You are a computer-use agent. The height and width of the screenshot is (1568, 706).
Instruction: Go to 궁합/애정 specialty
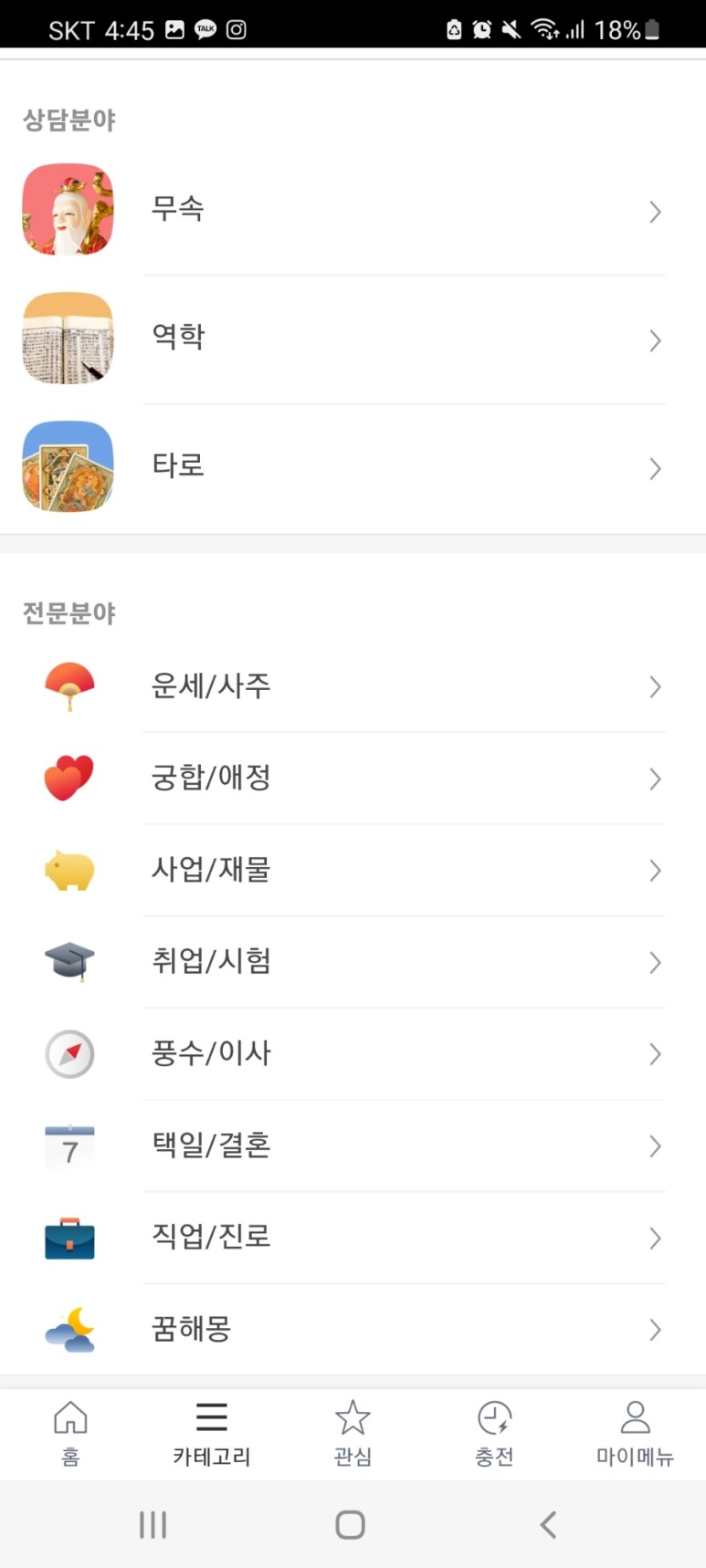tap(353, 779)
